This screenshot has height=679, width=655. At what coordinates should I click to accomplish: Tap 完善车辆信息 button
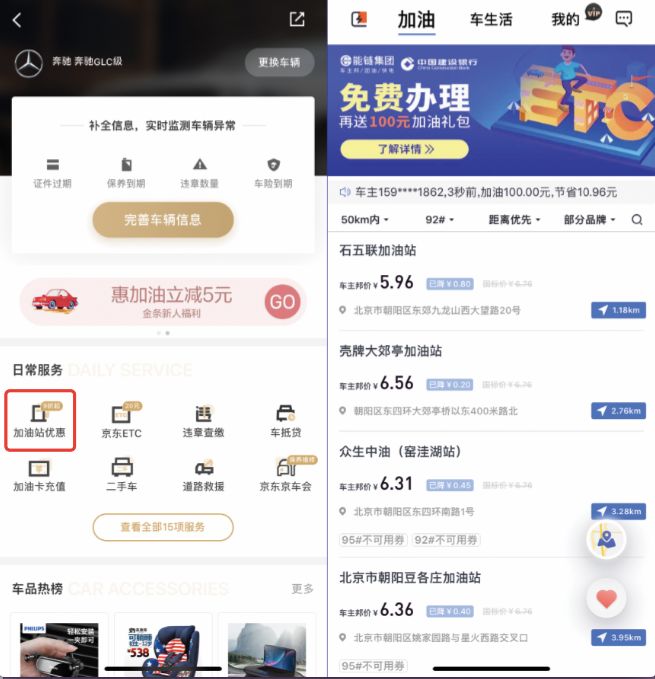point(163,220)
